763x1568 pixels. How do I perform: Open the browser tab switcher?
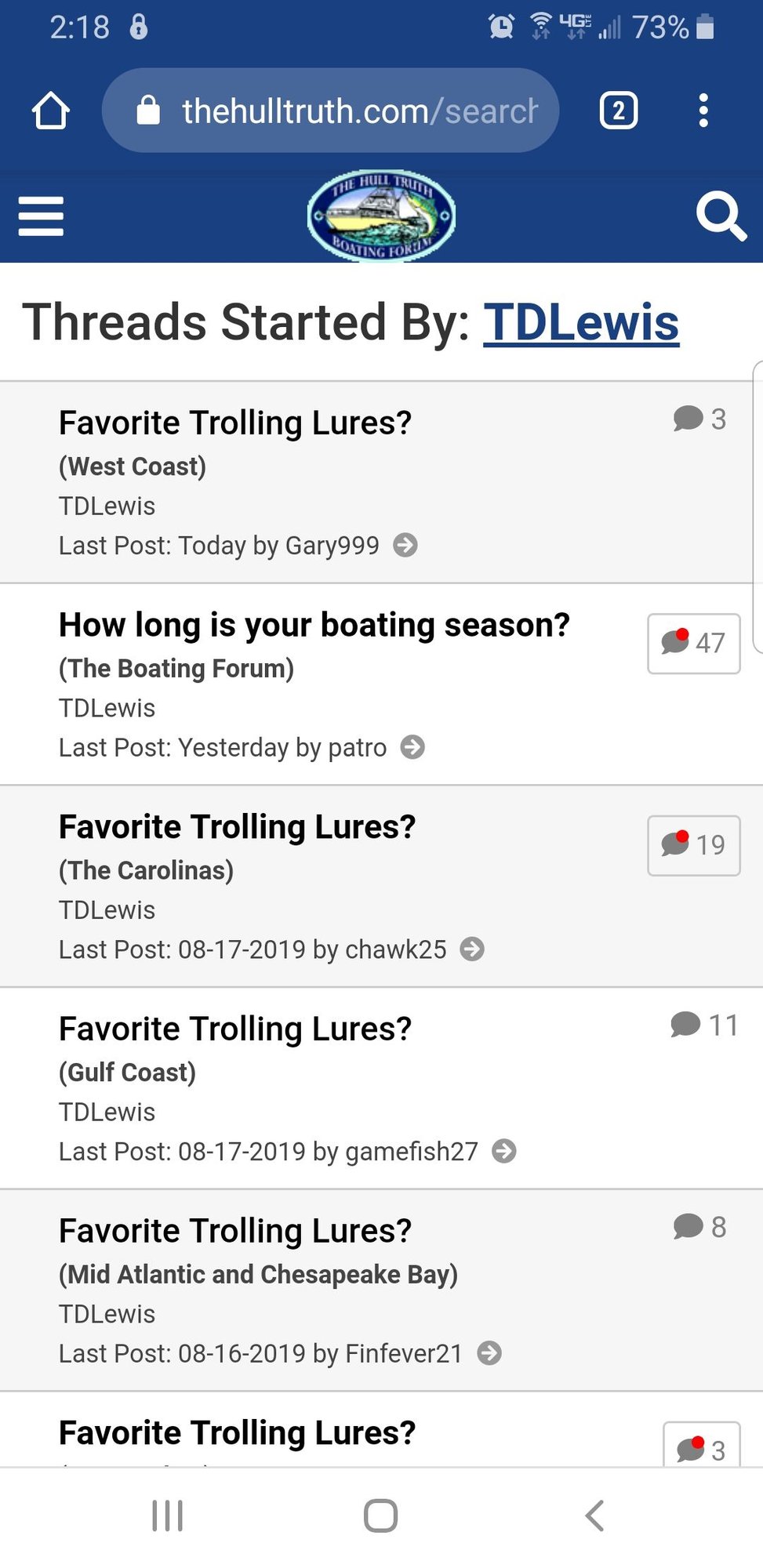pyautogui.click(x=619, y=111)
